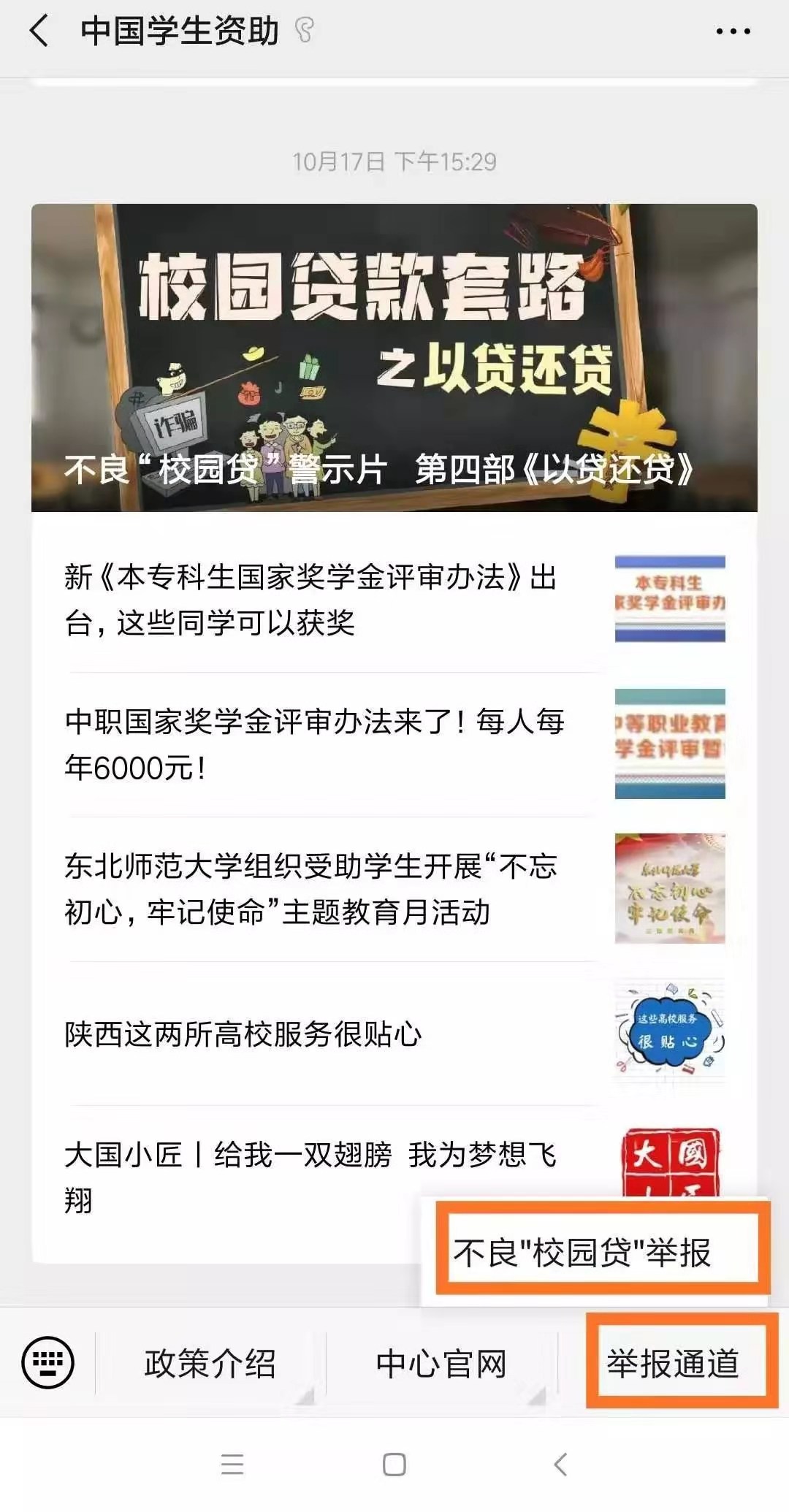Tap the 举报通道 menu button
The width and height of the screenshot is (789, 1512).
pyautogui.click(x=674, y=1363)
